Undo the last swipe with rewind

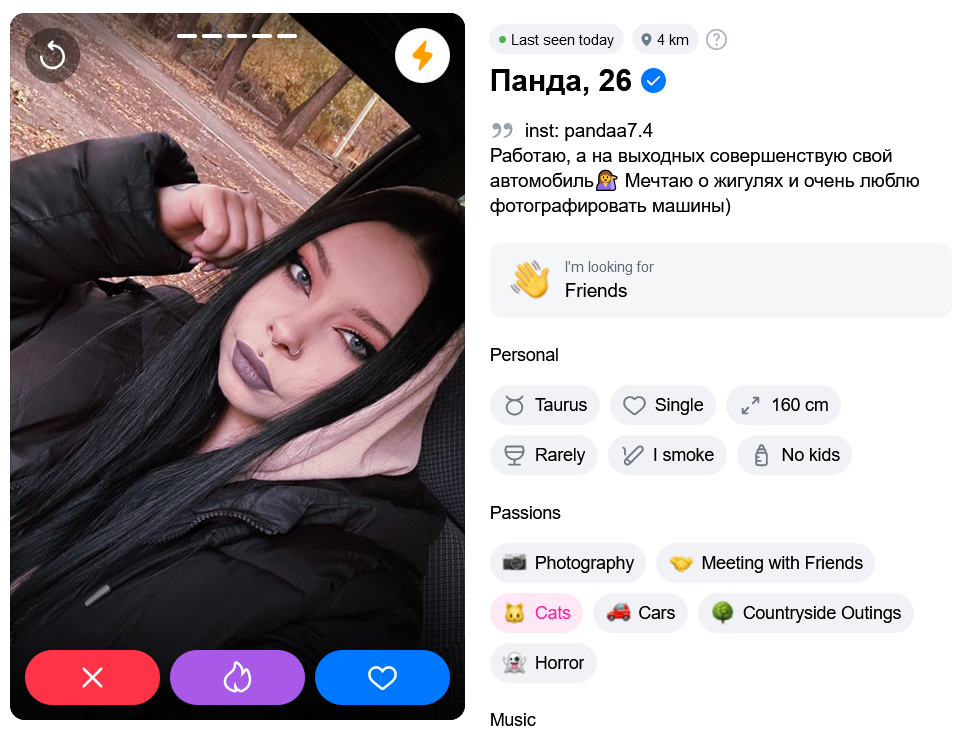[52, 55]
